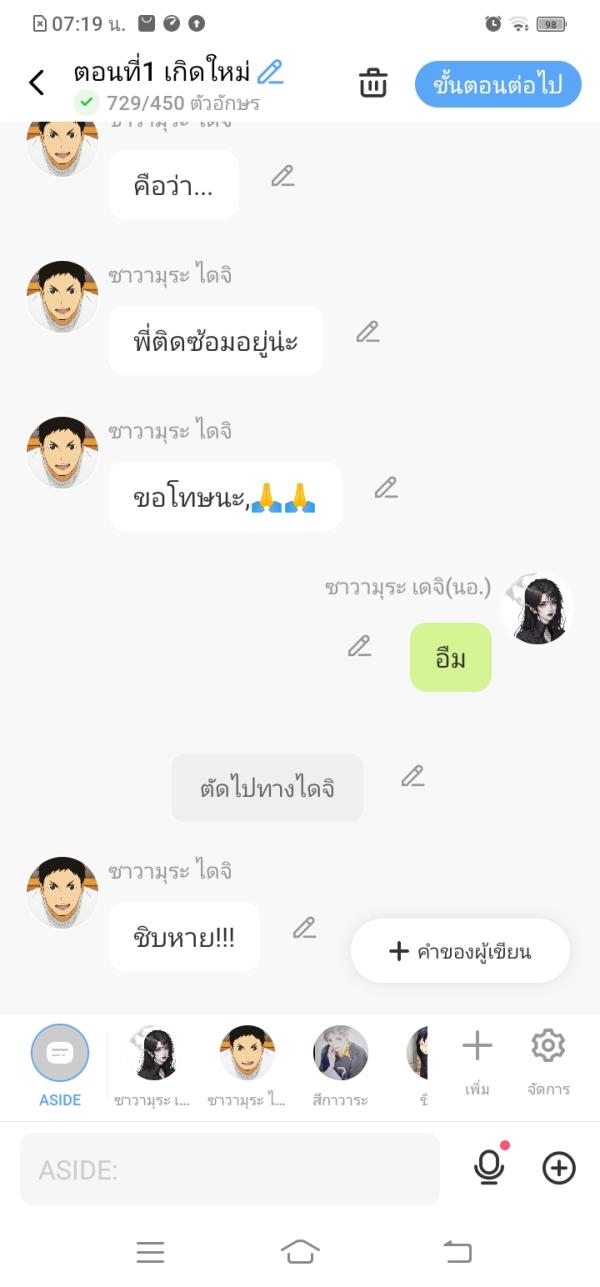Edit the message คือว่า...
Viewport: 600px width, 1287px height.
(x=283, y=177)
